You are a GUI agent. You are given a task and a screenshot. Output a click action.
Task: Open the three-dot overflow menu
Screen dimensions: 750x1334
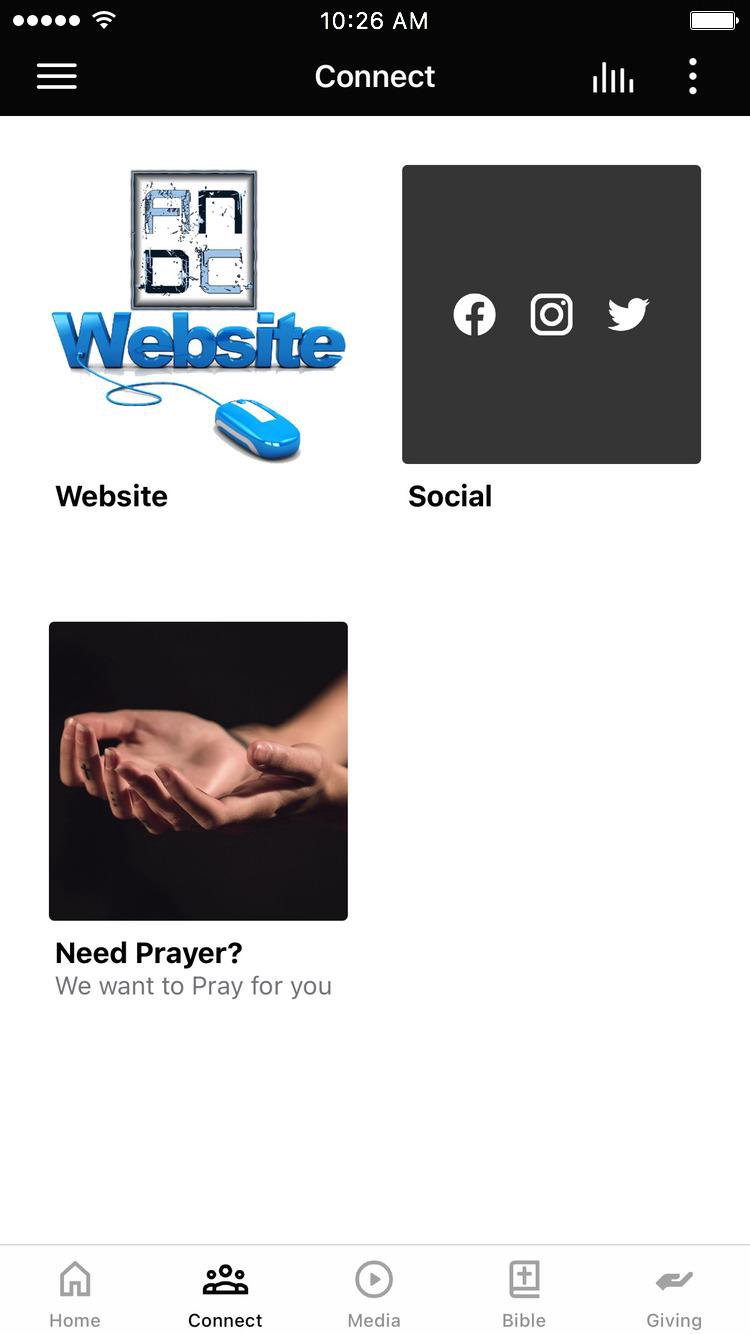tap(692, 76)
